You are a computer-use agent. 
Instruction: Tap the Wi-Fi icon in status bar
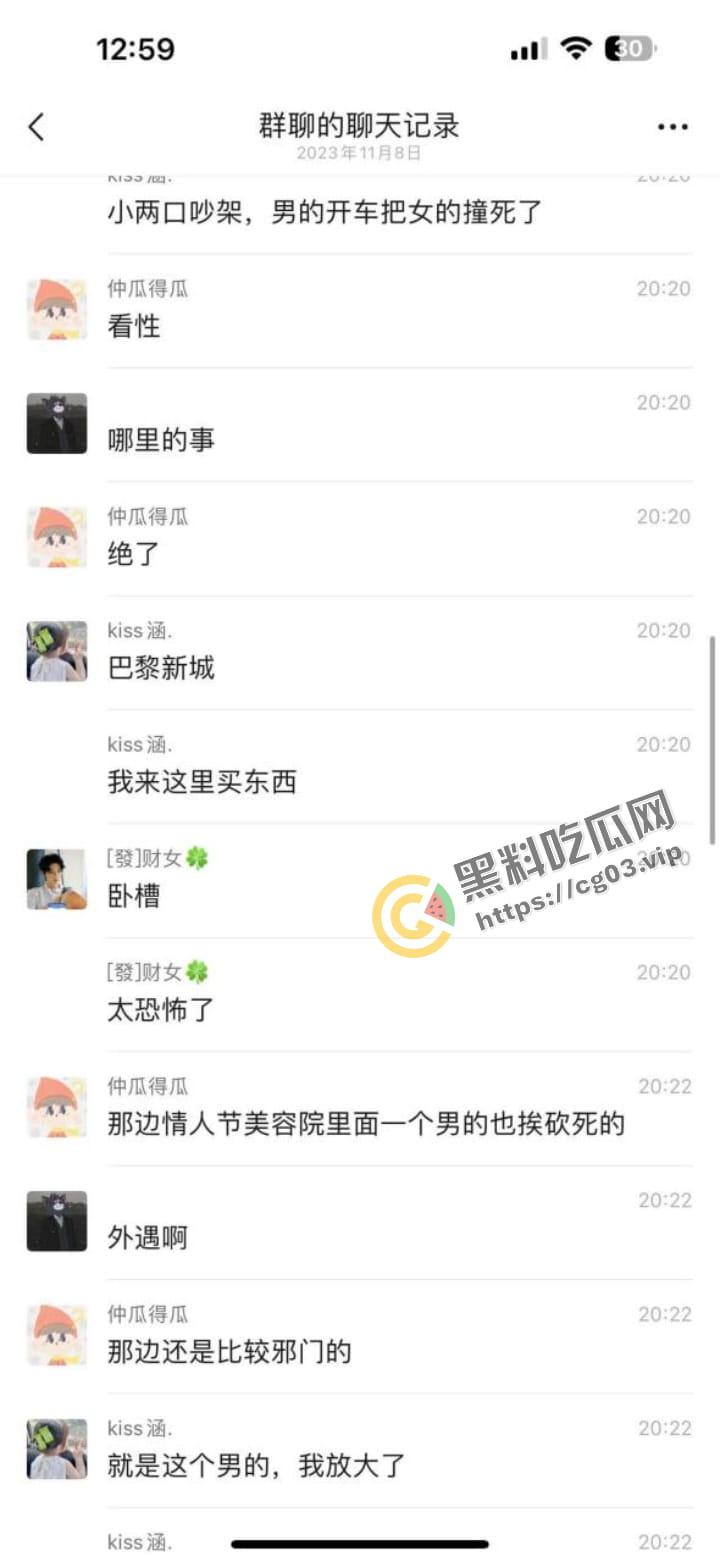point(573,47)
